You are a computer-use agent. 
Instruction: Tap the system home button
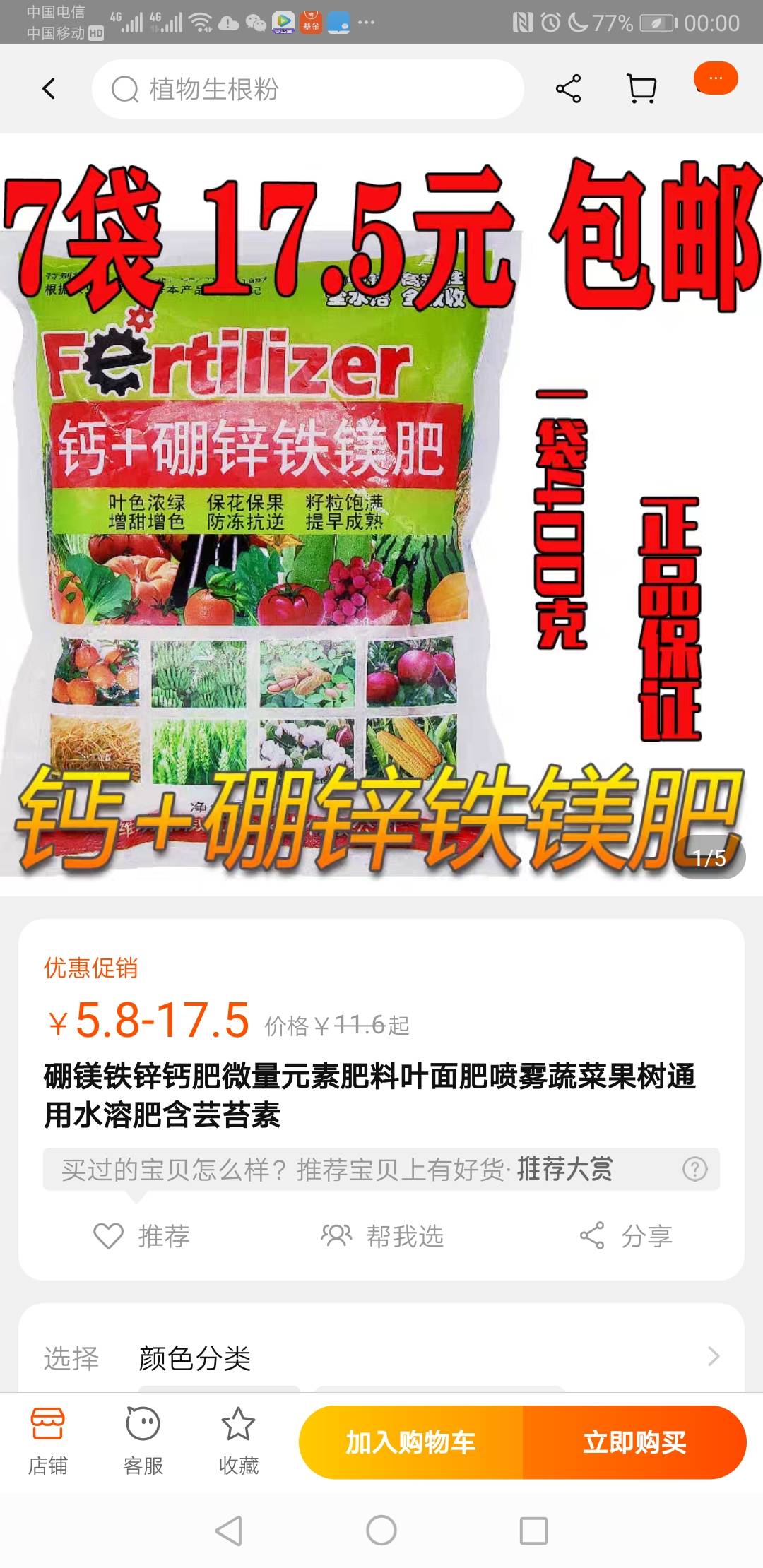point(381,1531)
